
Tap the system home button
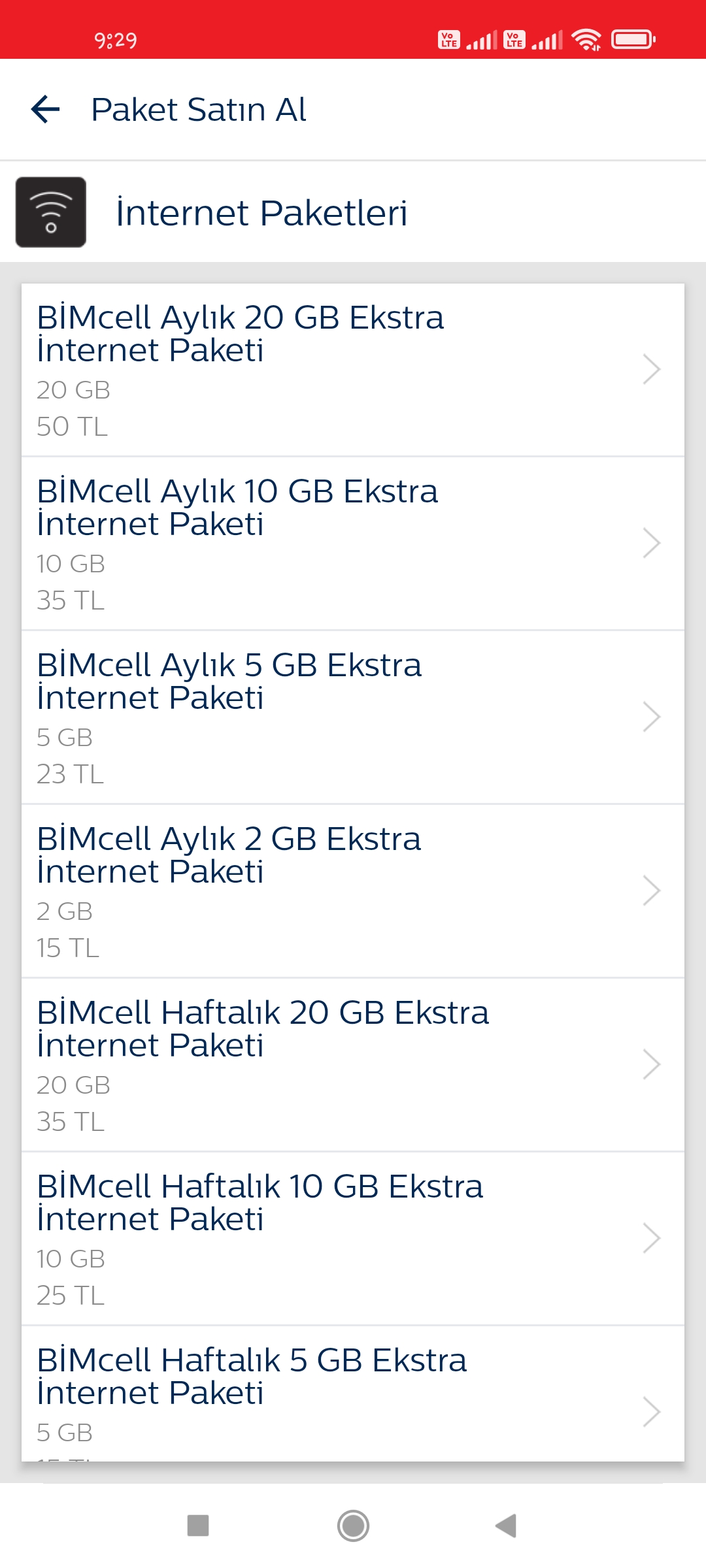tap(353, 1526)
